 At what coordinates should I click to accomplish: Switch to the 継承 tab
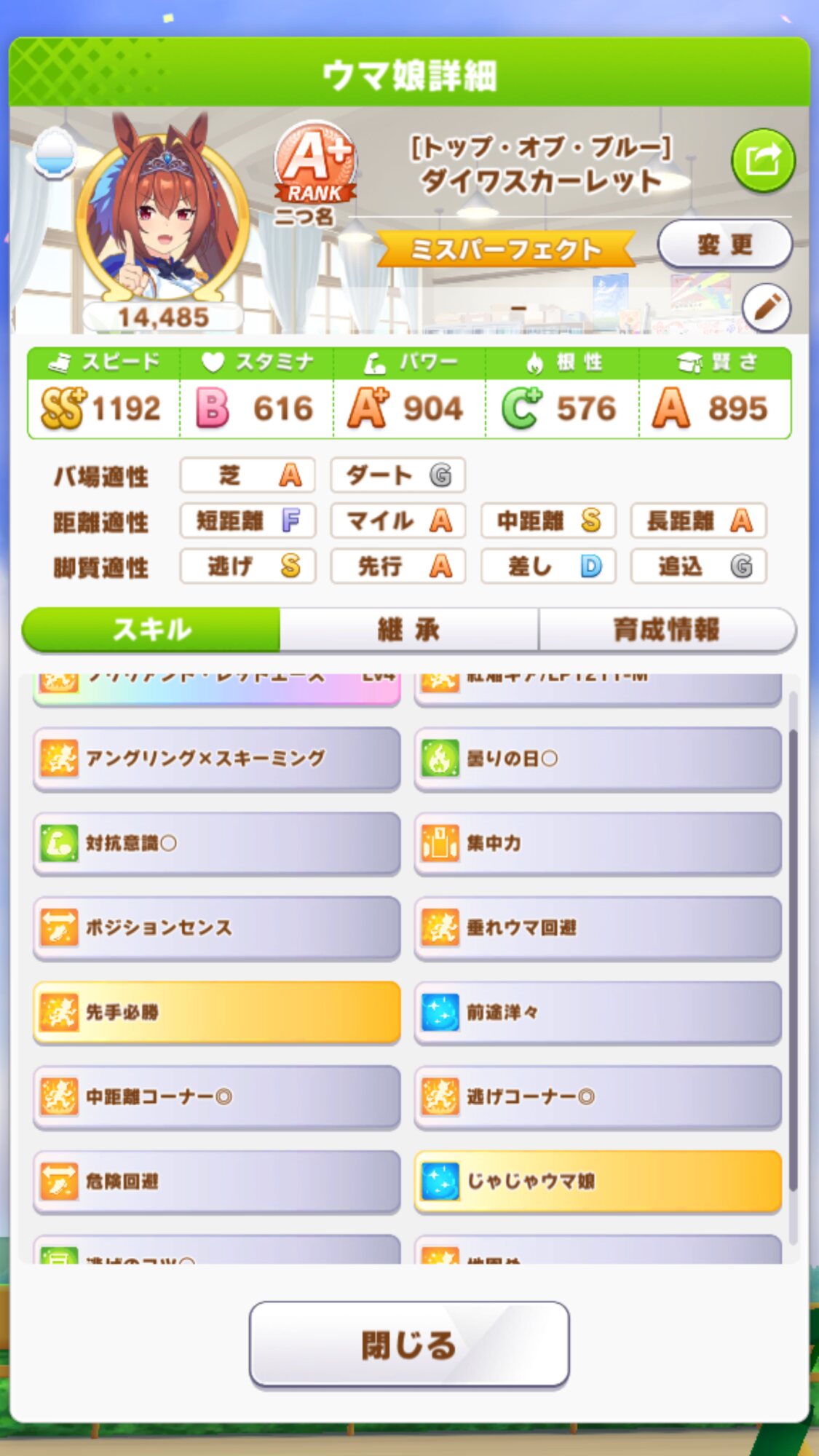coord(409,629)
